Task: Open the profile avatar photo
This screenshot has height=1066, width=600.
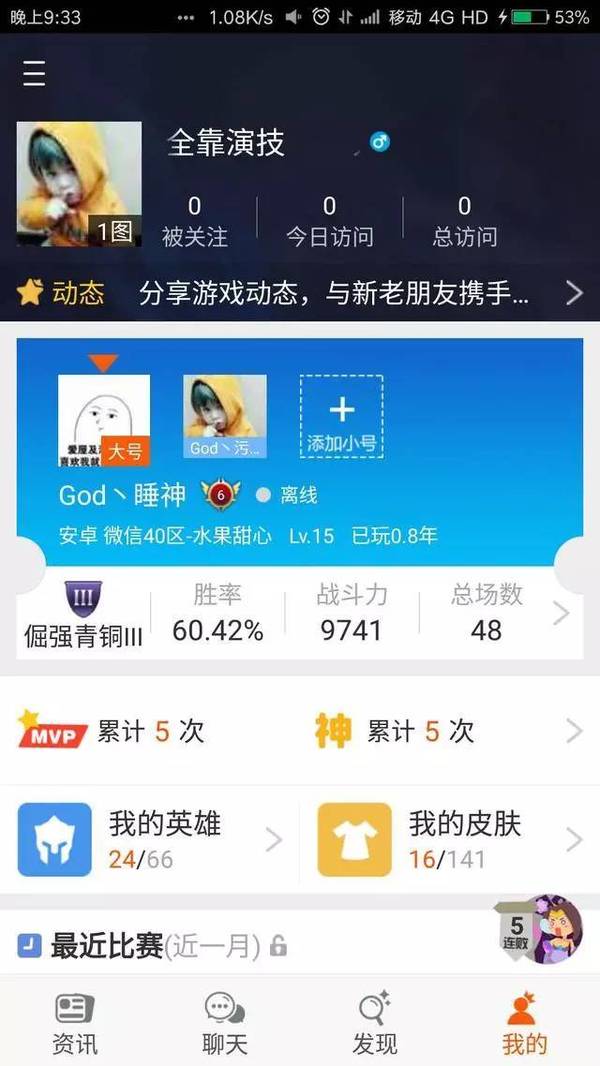Action: point(79,184)
